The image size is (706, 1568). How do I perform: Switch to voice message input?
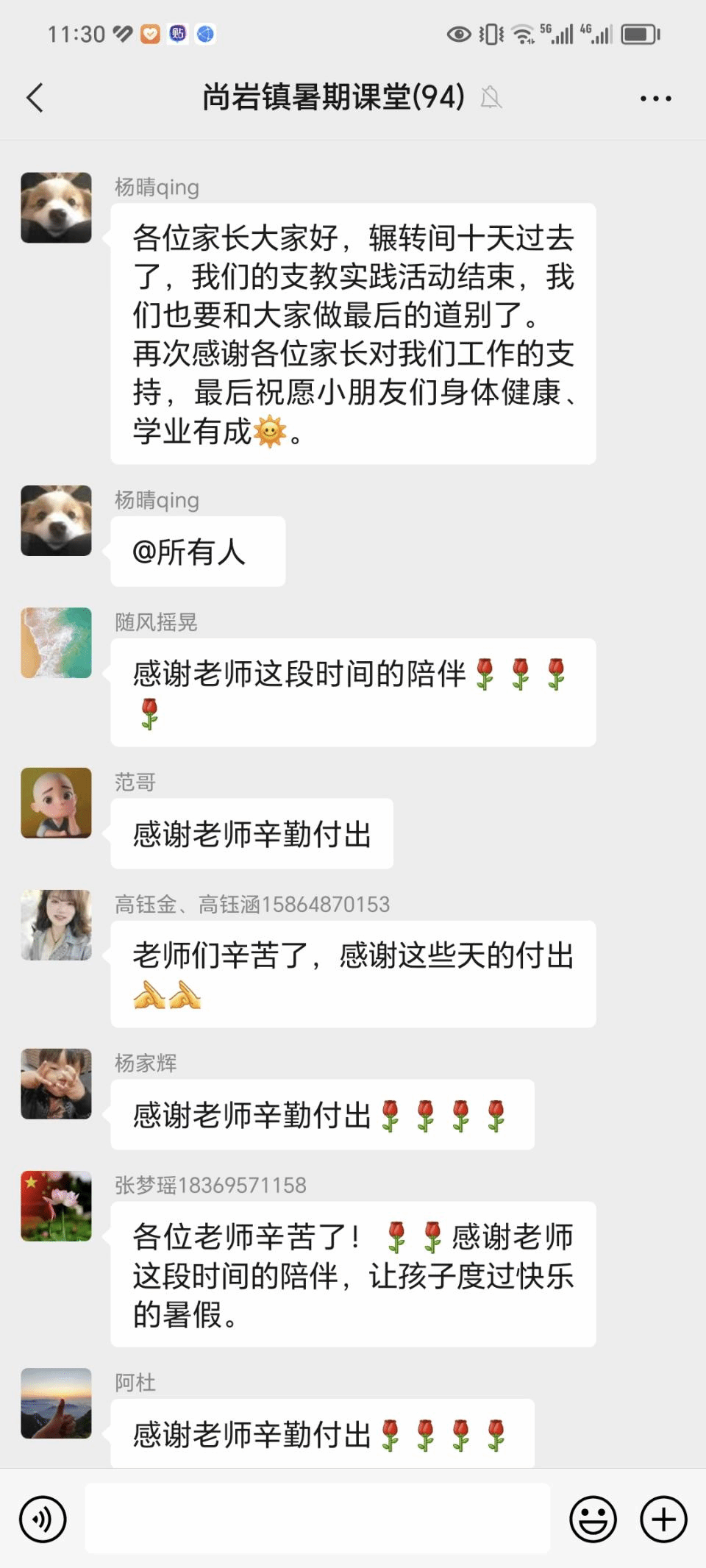click(x=43, y=1519)
